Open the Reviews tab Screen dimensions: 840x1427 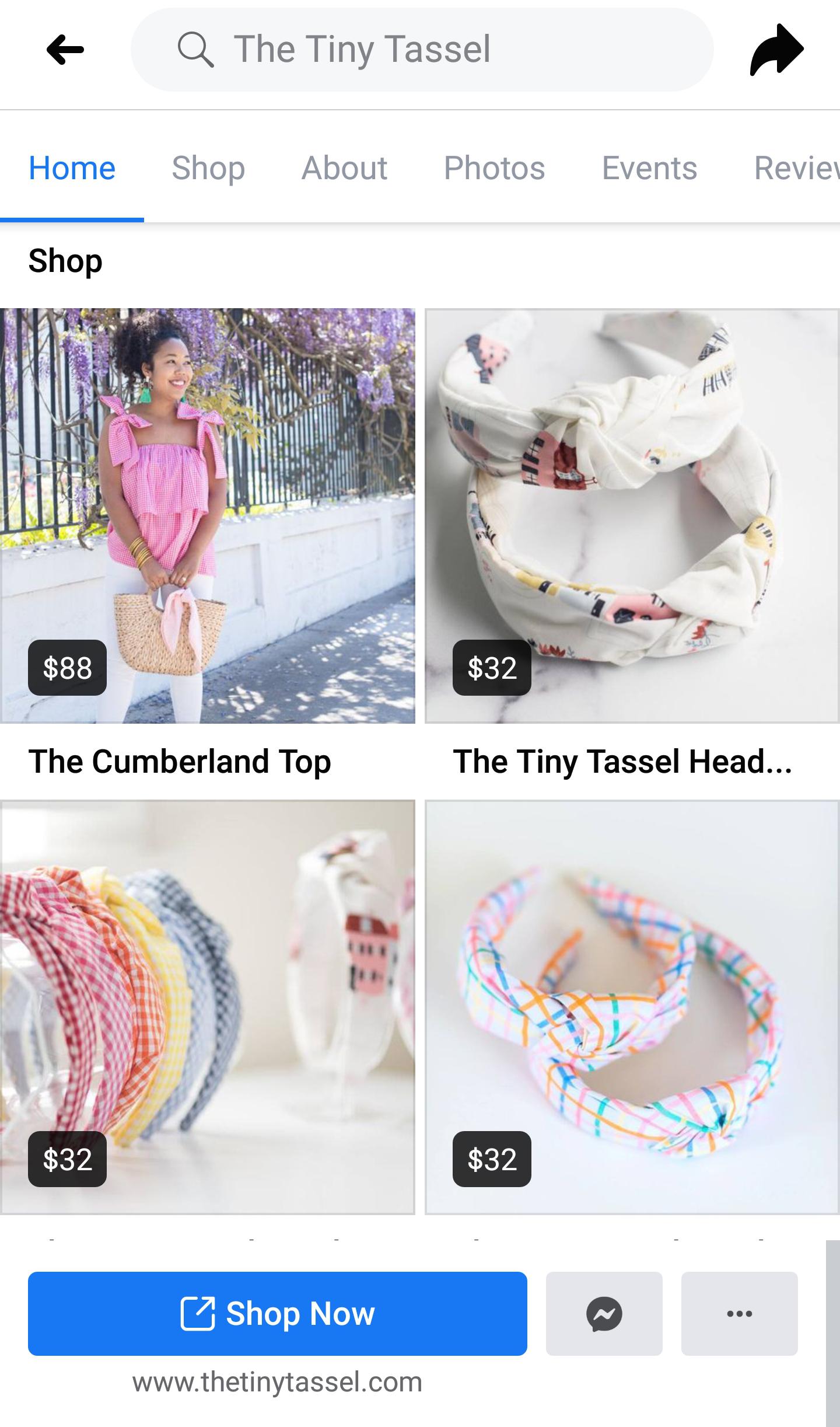(x=799, y=168)
